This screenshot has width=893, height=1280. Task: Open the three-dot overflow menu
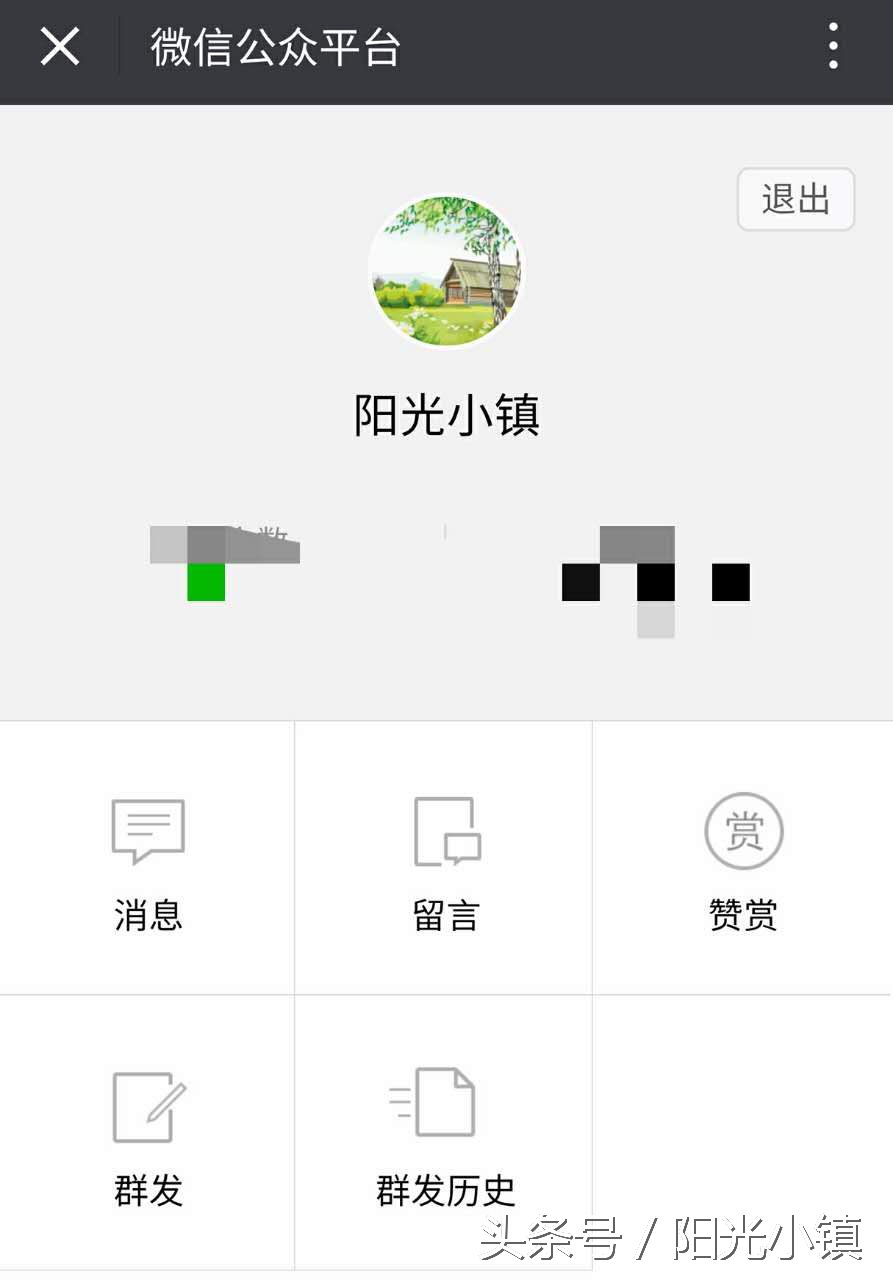(833, 45)
